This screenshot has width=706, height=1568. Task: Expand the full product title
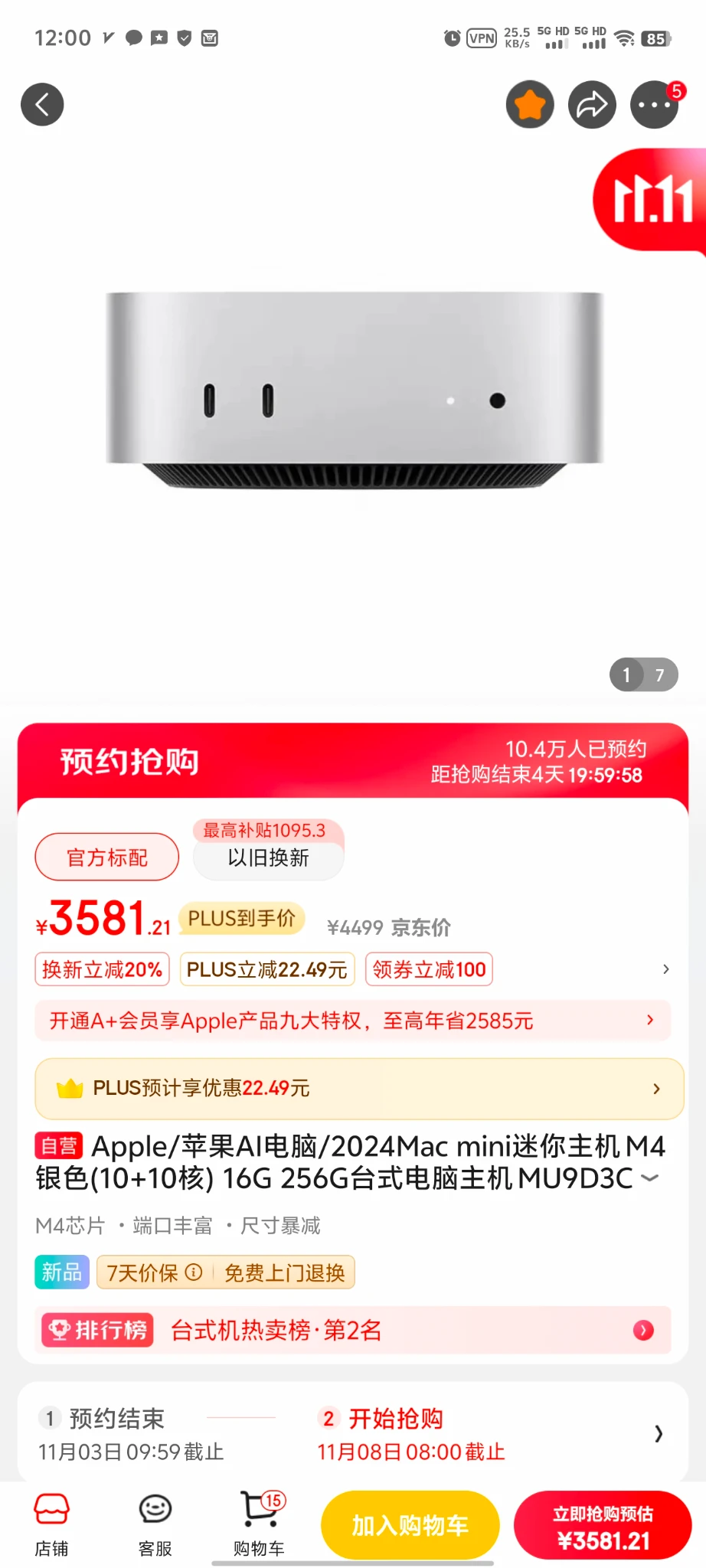(x=649, y=1178)
